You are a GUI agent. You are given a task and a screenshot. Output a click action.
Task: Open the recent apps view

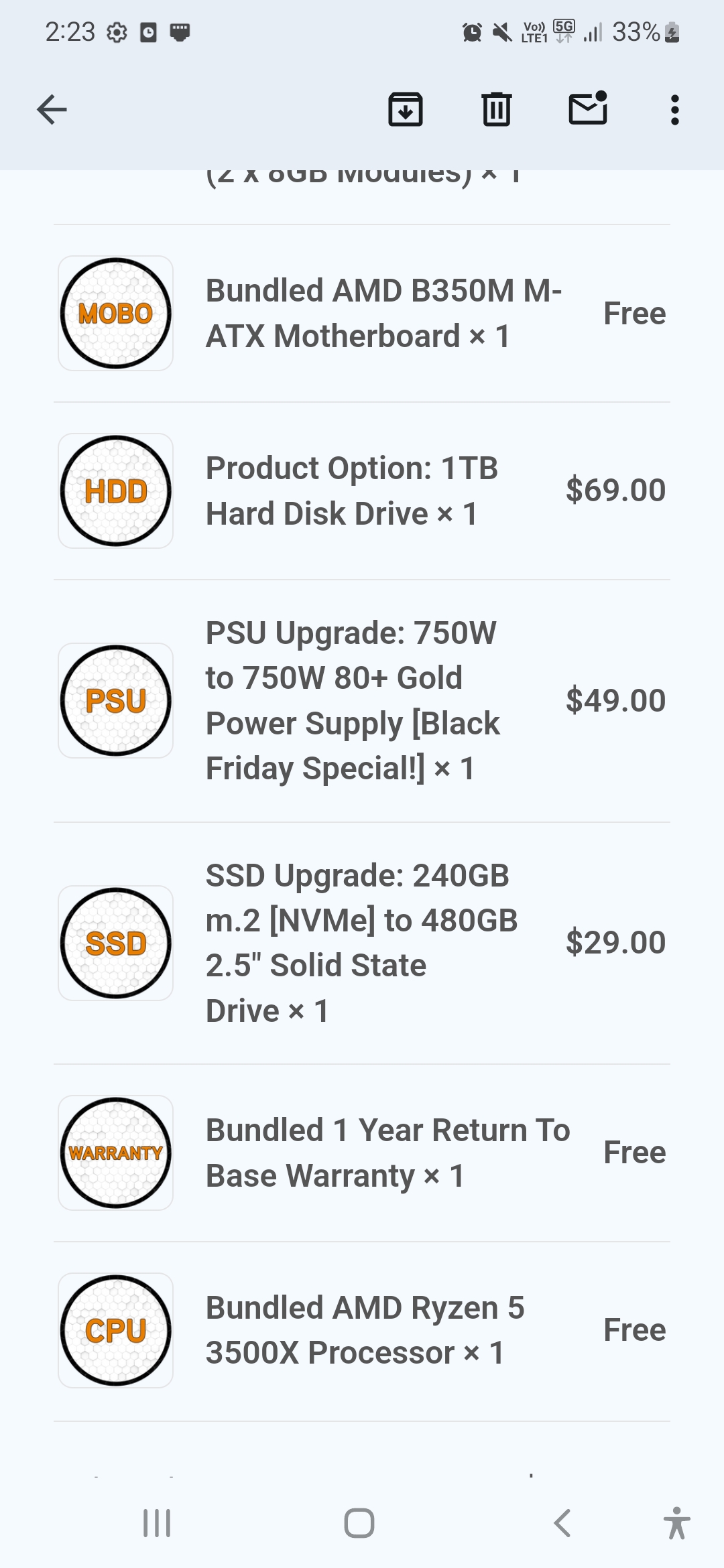tap(157, 1523)
